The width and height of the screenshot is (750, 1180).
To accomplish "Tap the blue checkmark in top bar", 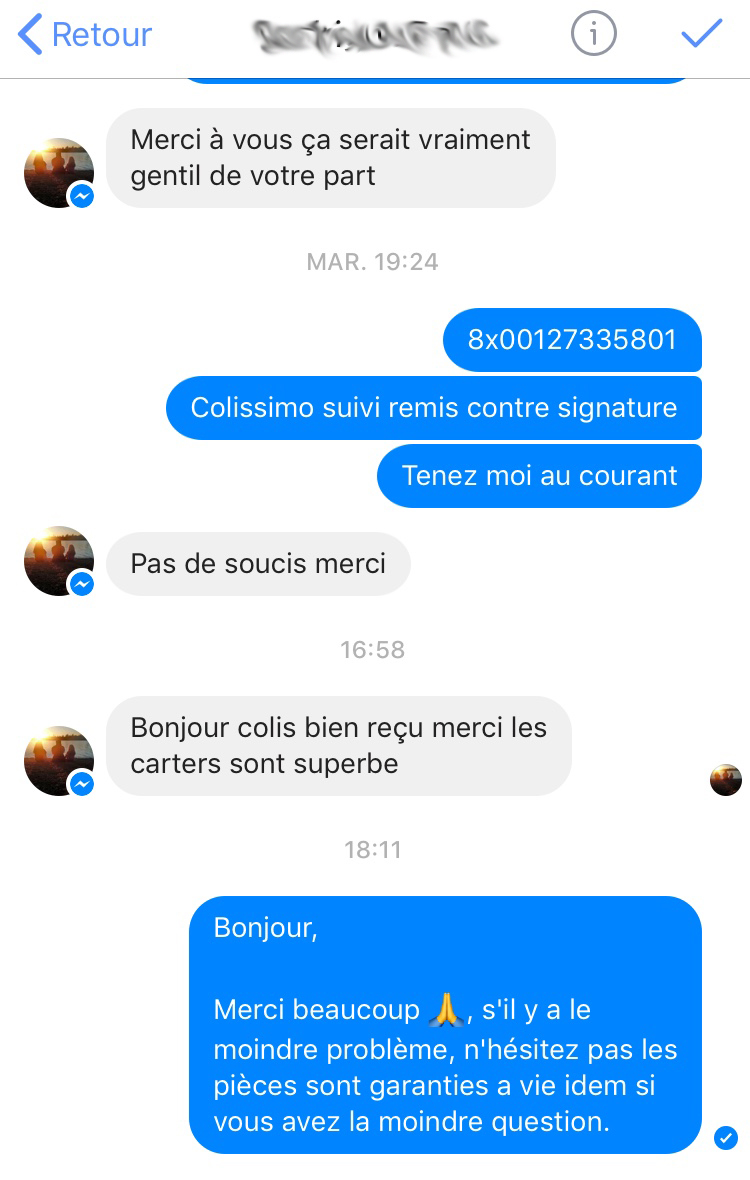I will coord(701,34).
